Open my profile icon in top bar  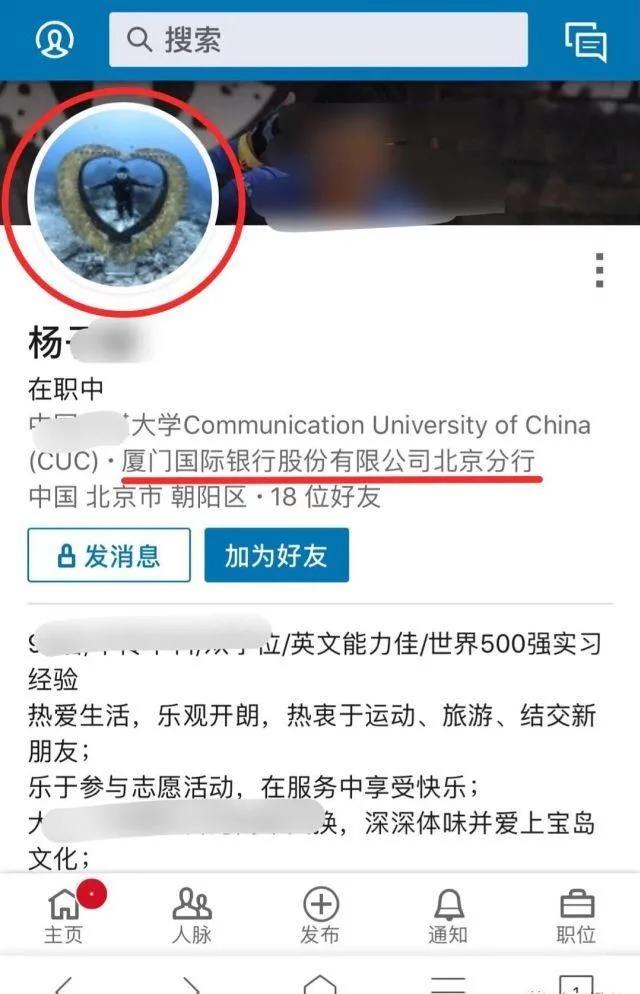tap(55, 40)
